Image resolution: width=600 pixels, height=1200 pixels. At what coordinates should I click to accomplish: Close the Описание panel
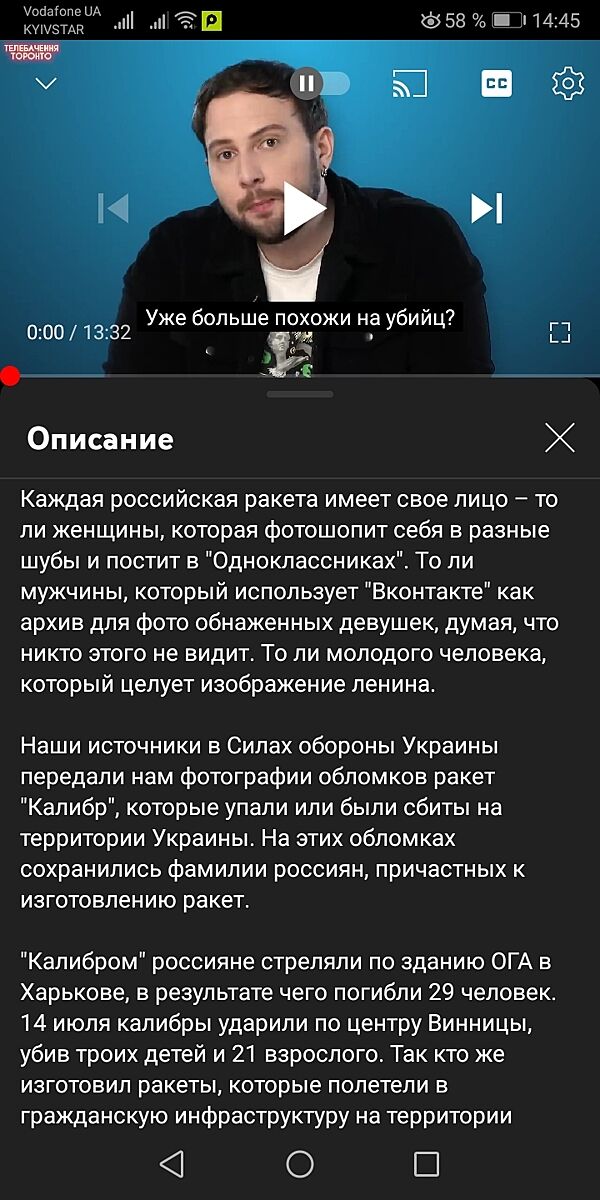click(559, 438)
